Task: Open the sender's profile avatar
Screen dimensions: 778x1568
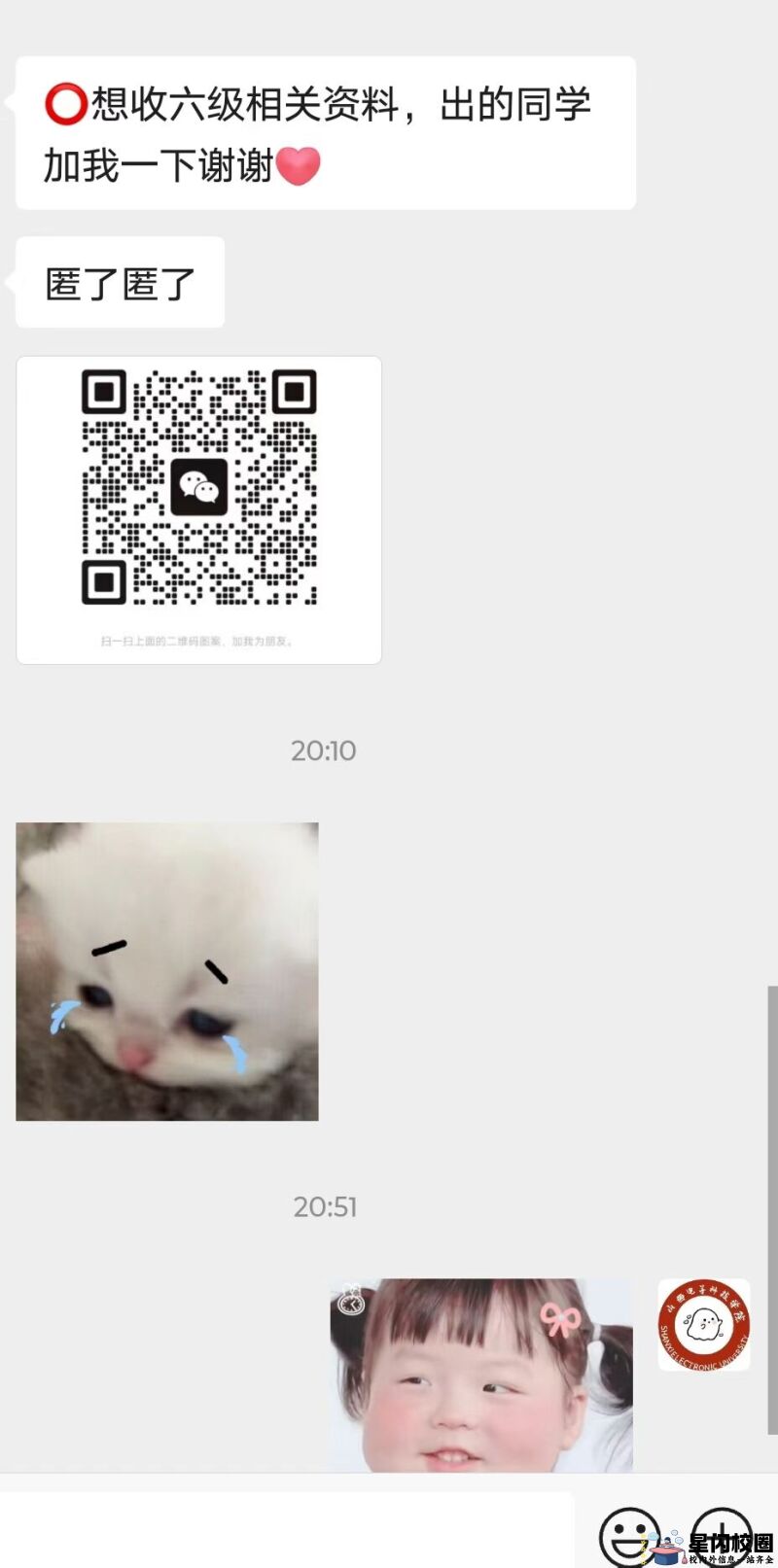Action: [x=703, y=1324]
